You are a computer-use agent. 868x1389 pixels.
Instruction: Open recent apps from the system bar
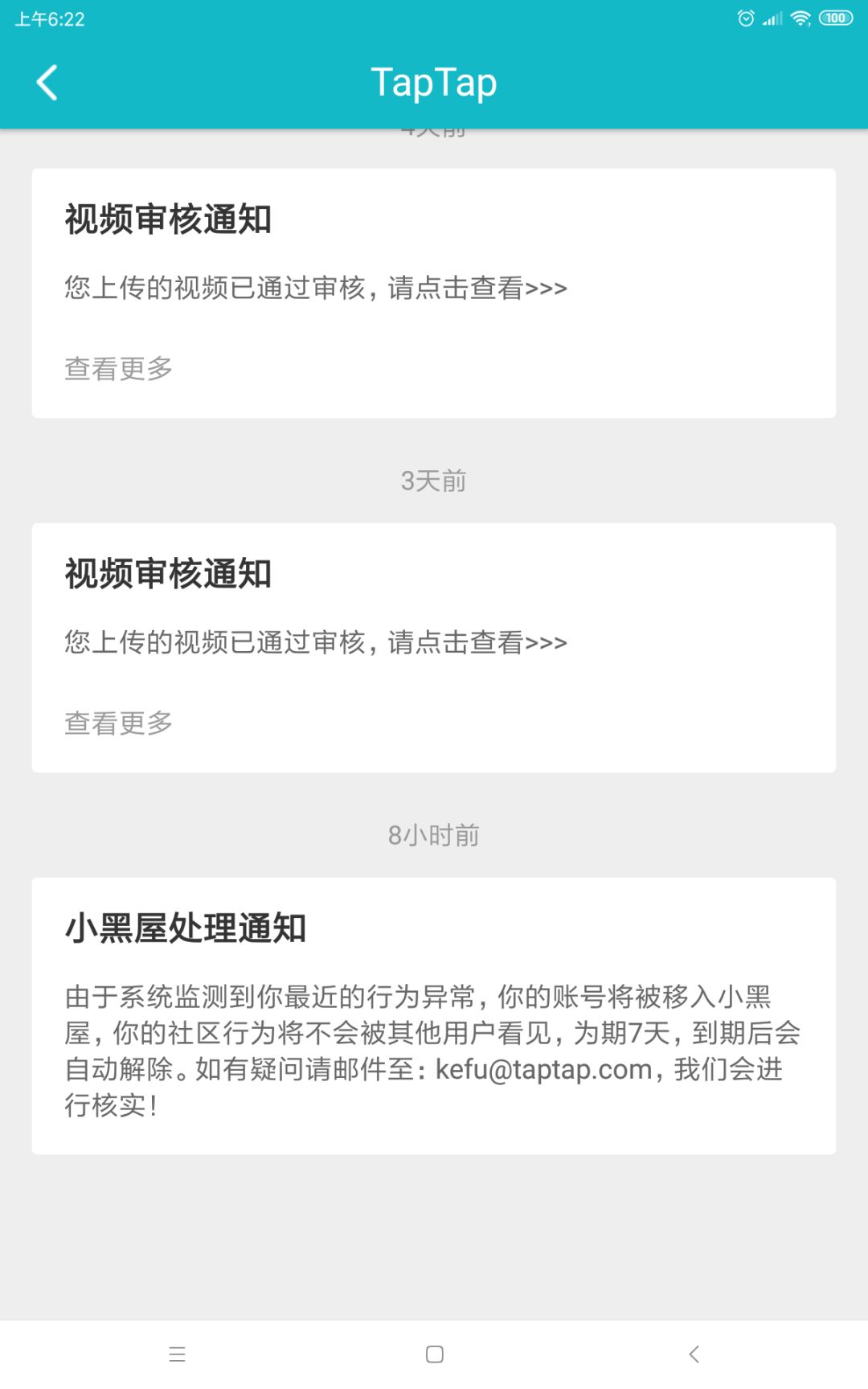[178, 1354]
